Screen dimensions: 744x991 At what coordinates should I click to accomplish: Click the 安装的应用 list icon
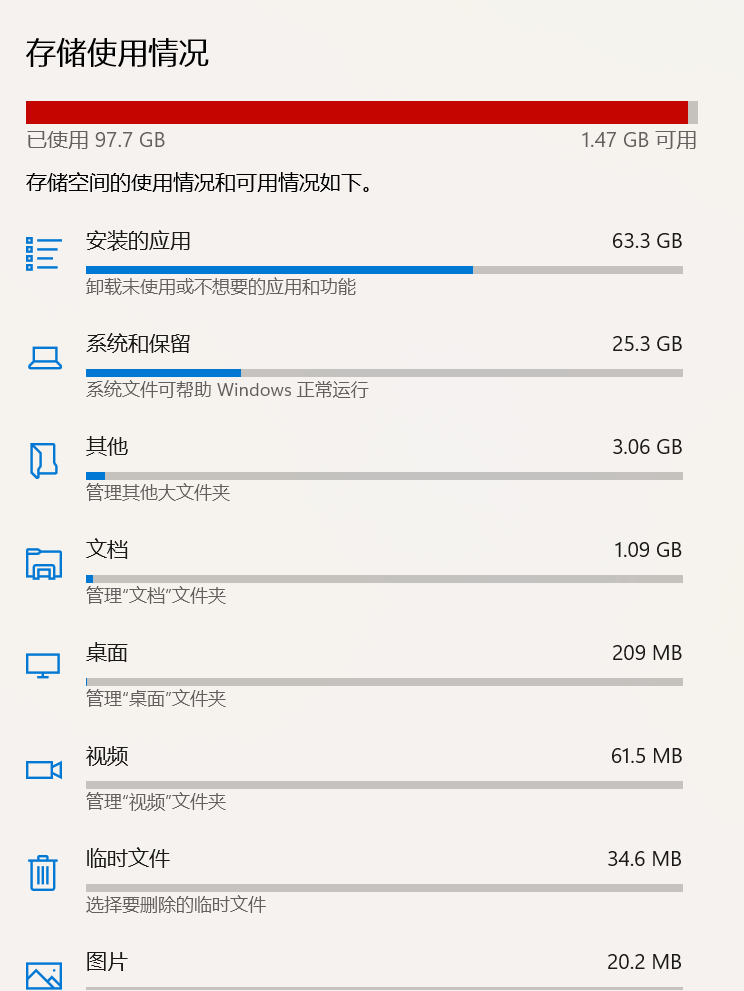(43, 253)
